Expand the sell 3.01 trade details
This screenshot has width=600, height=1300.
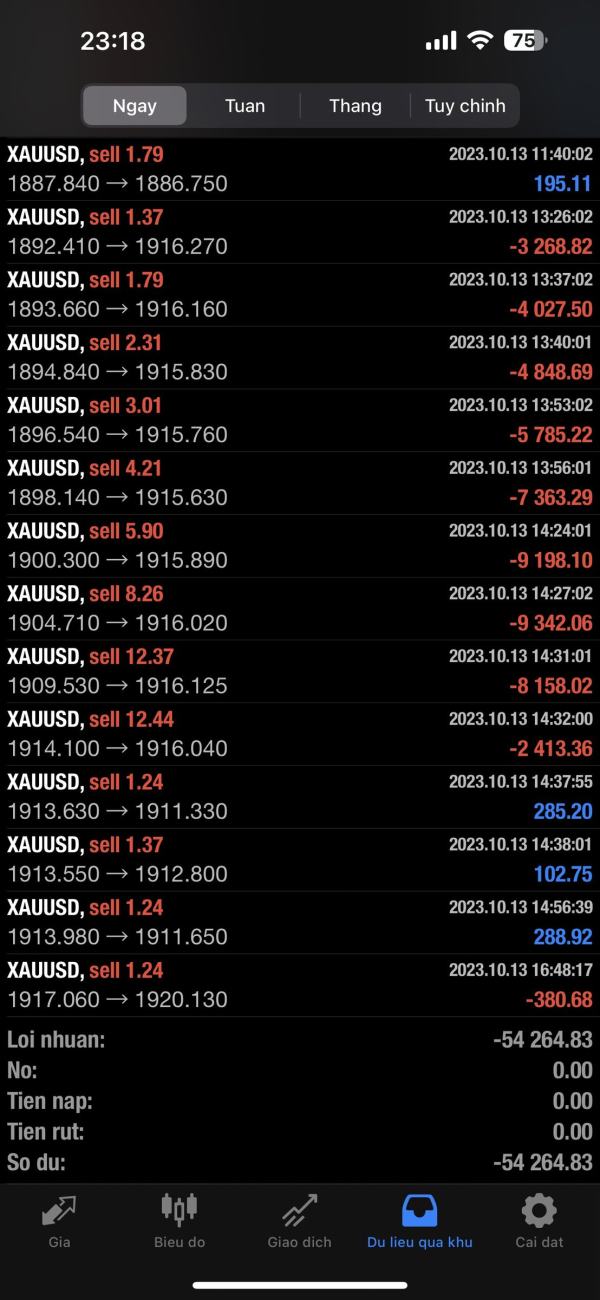tap(300, 420)
